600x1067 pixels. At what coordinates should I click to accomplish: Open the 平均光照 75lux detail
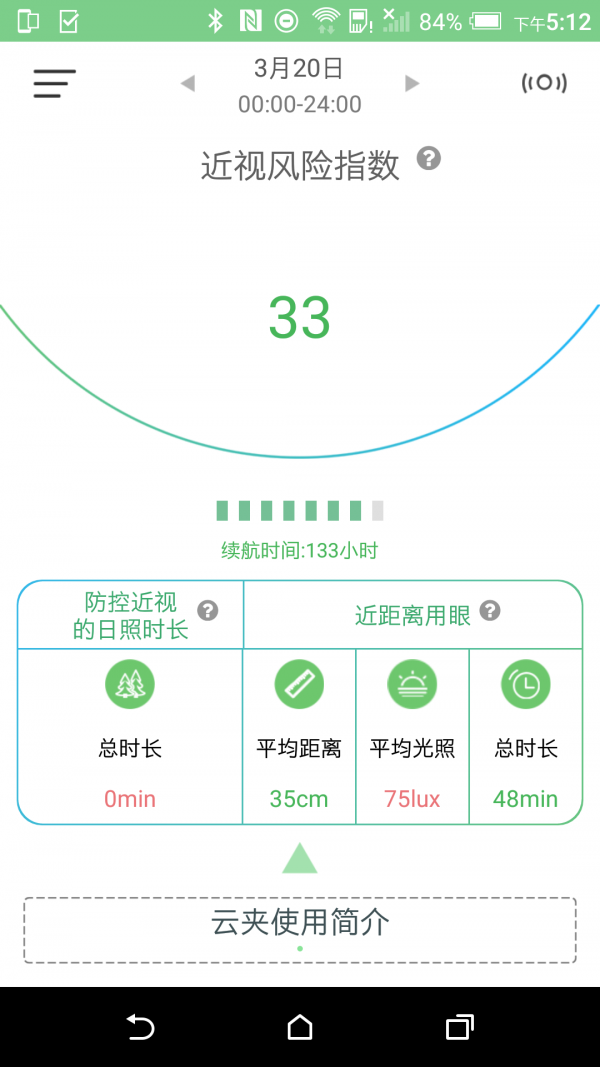pyautogui.click(x=412, y=736)
